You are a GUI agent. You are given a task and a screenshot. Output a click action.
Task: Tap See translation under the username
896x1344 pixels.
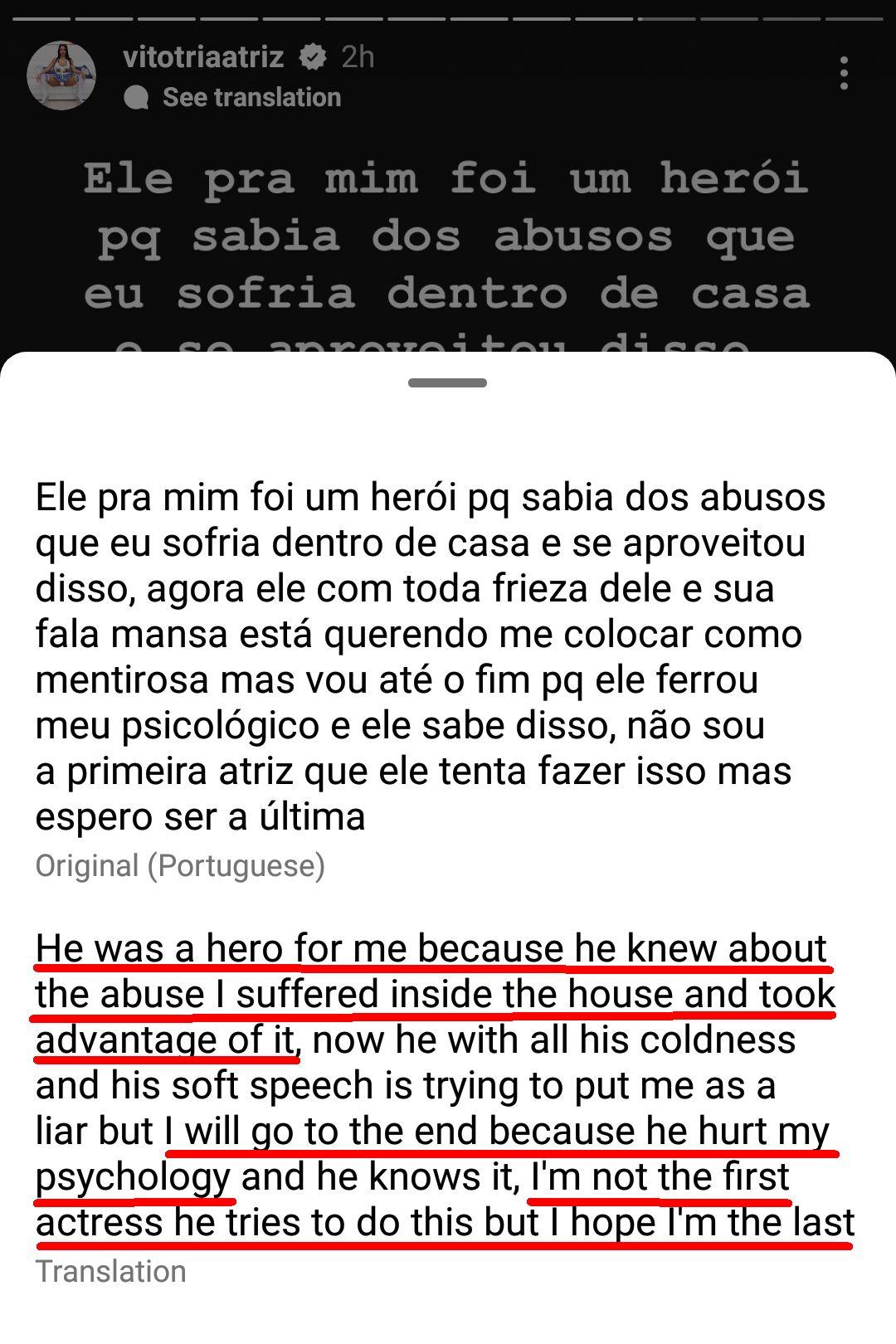[251, 97]
